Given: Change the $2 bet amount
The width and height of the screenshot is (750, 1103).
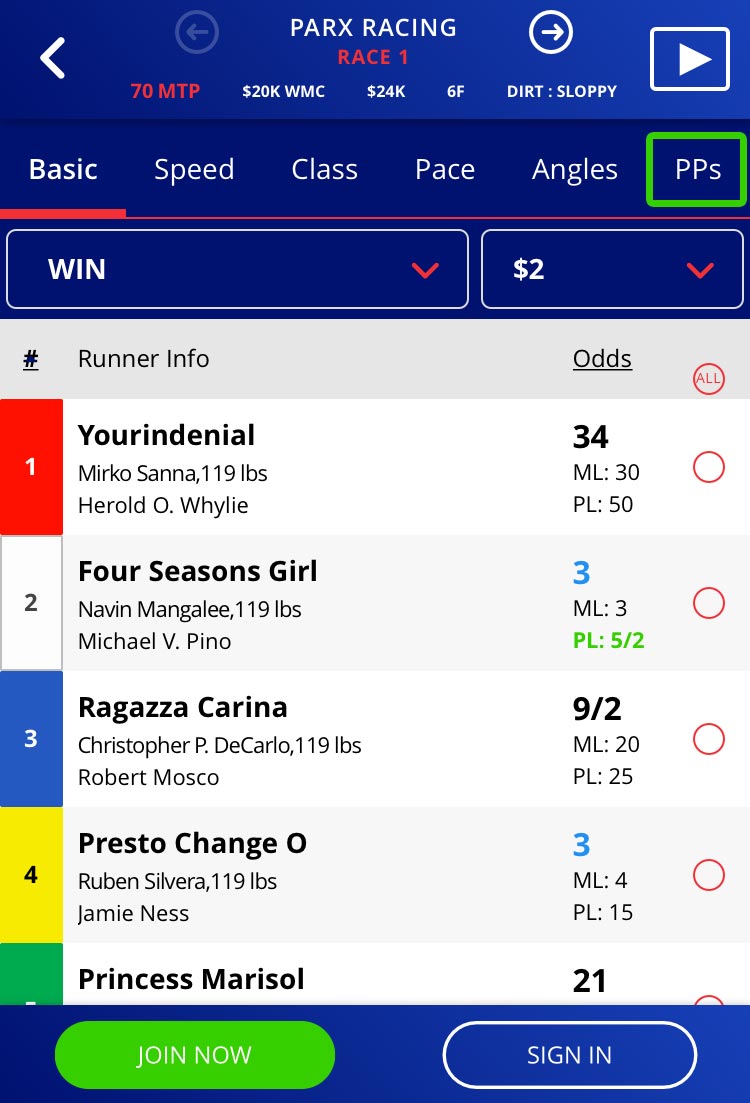Looking at the screenshot, I should (613, 269).
